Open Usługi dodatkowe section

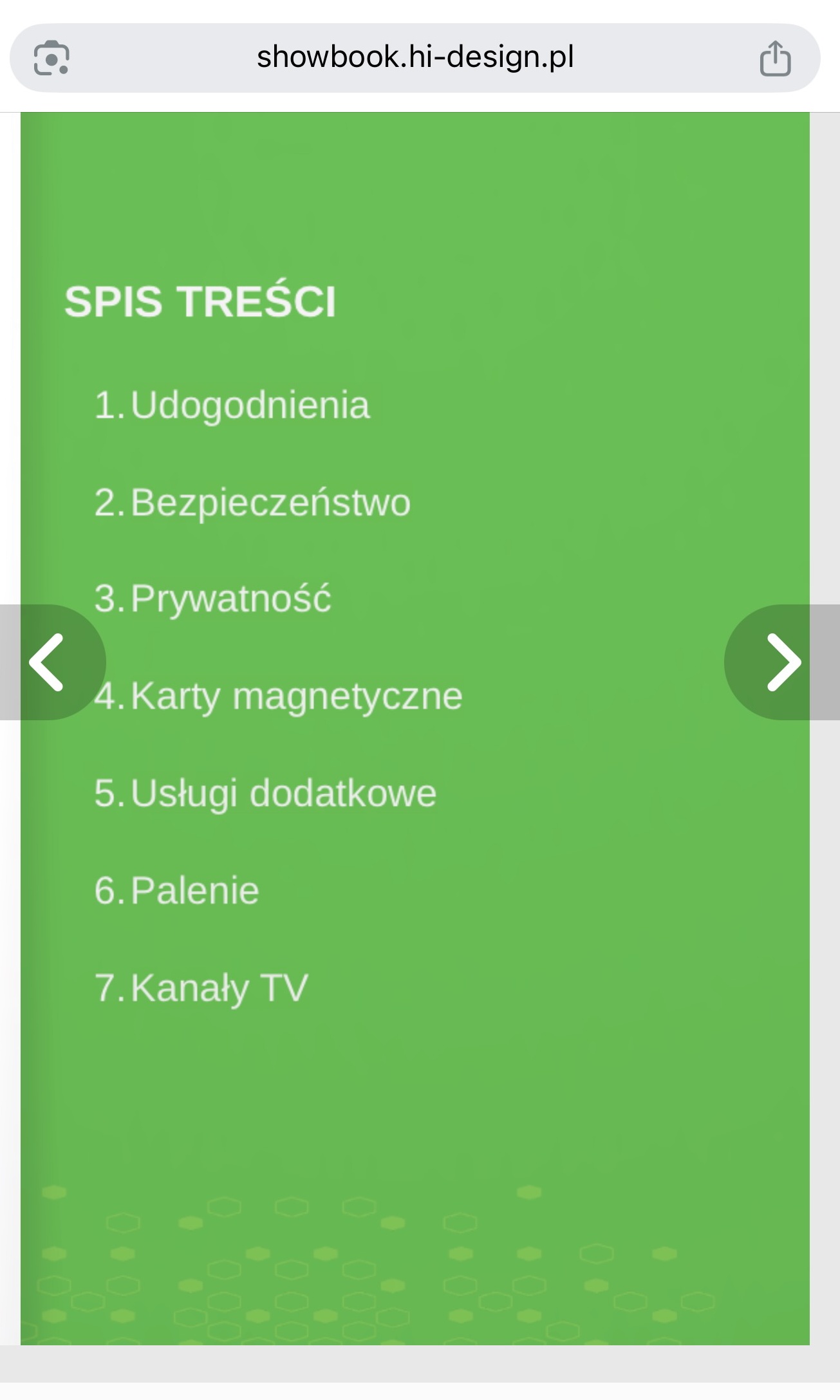pos(283,793)
